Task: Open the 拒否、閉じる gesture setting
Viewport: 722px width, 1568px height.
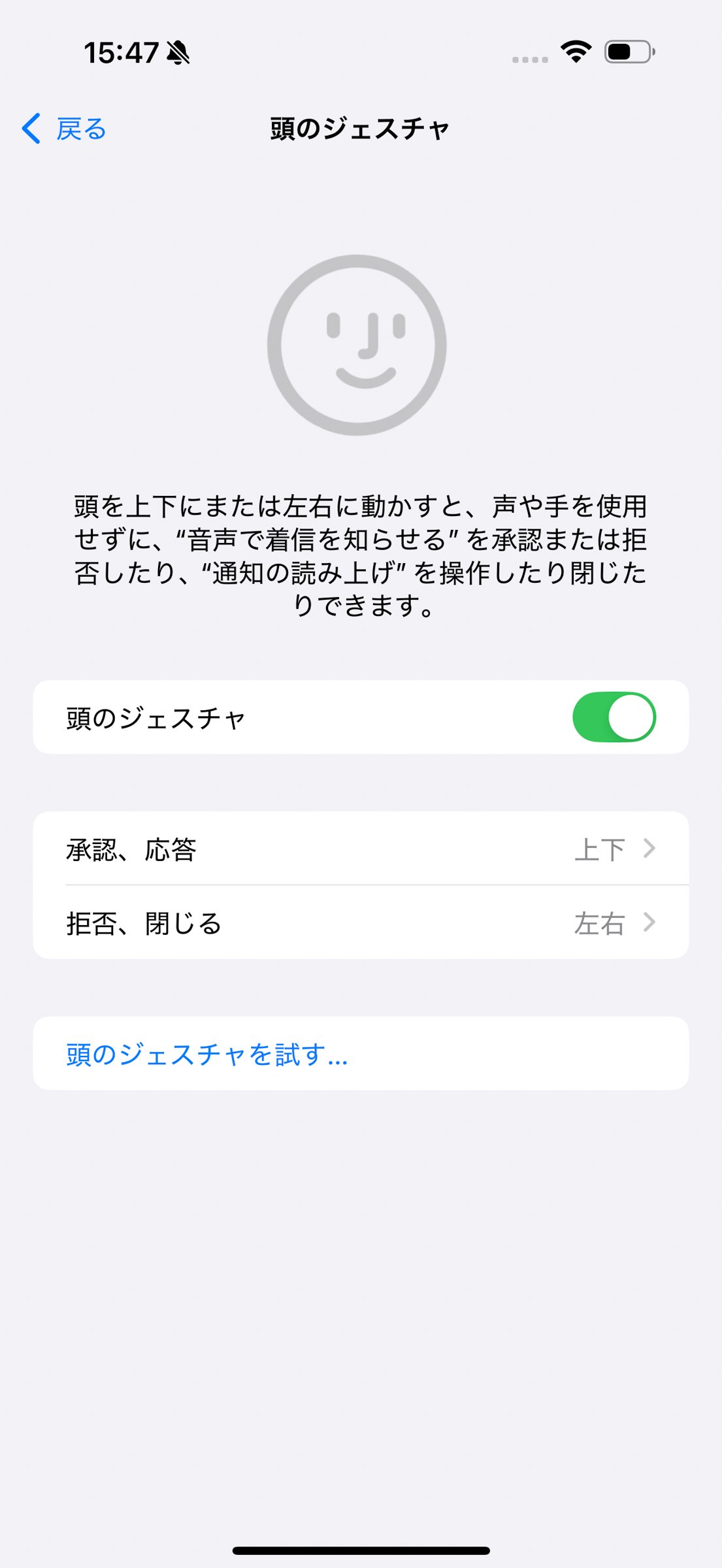Action: tap(361, 923)
